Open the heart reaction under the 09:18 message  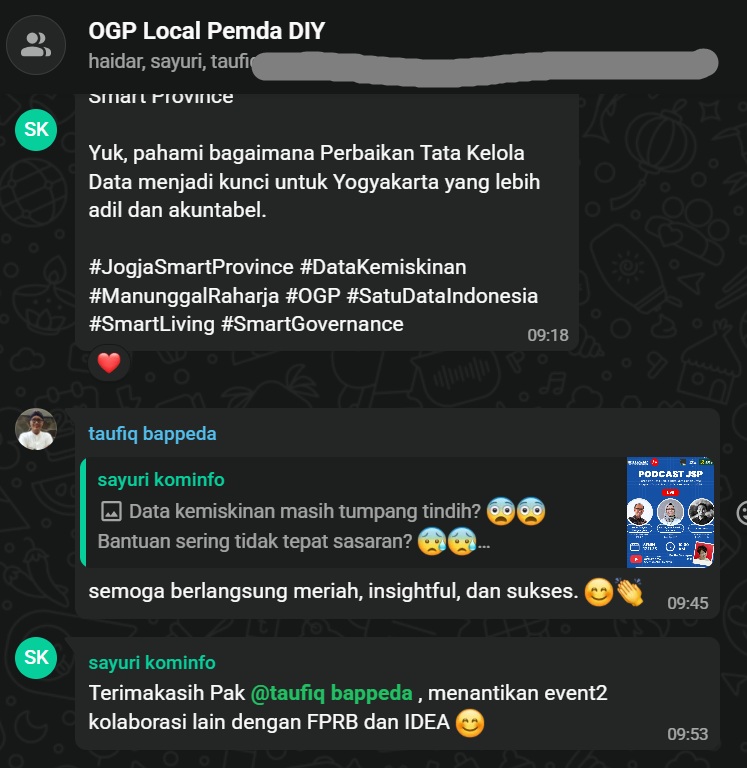click(109, 363)
